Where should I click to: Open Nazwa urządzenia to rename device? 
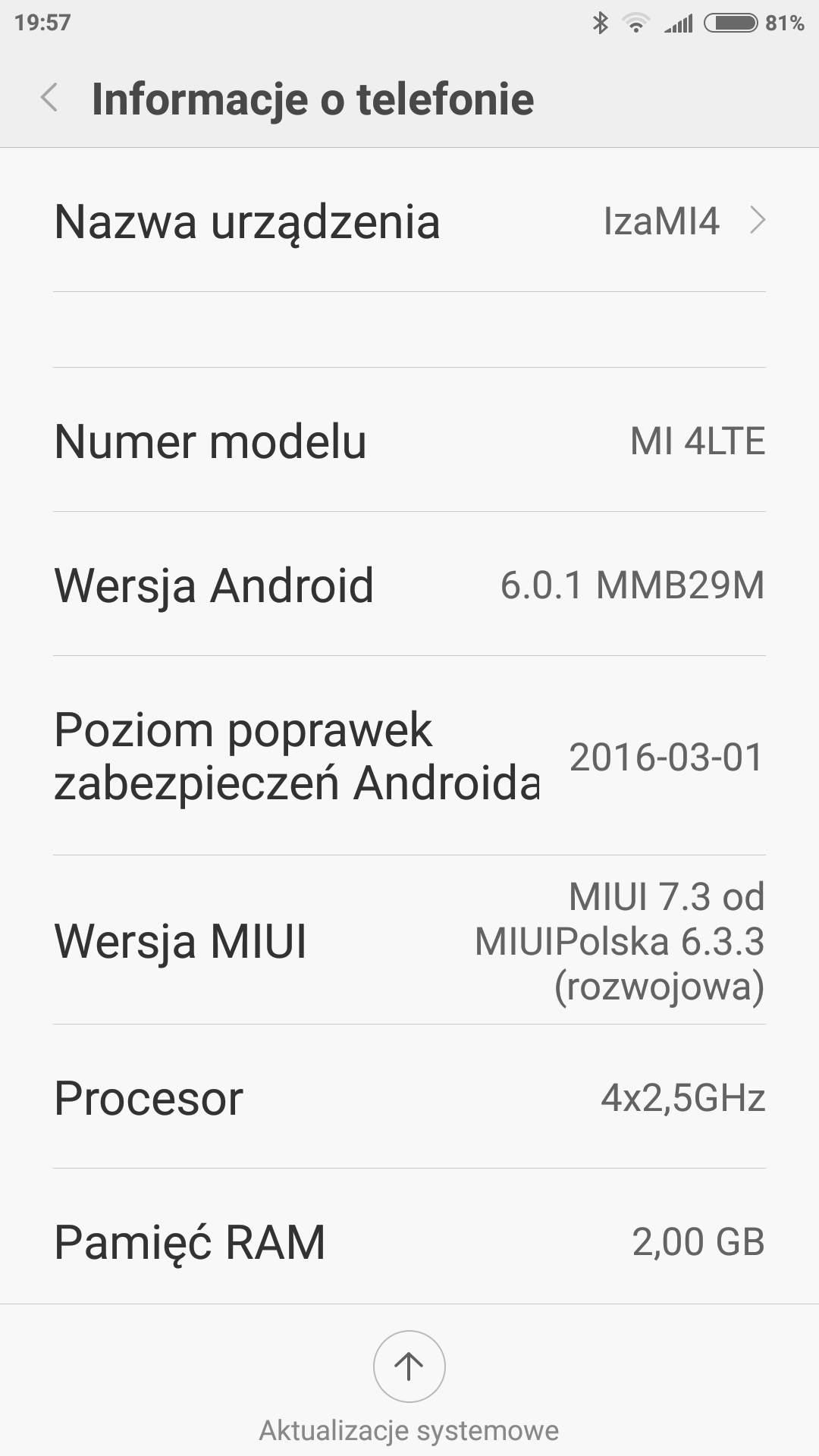point(409,221)
